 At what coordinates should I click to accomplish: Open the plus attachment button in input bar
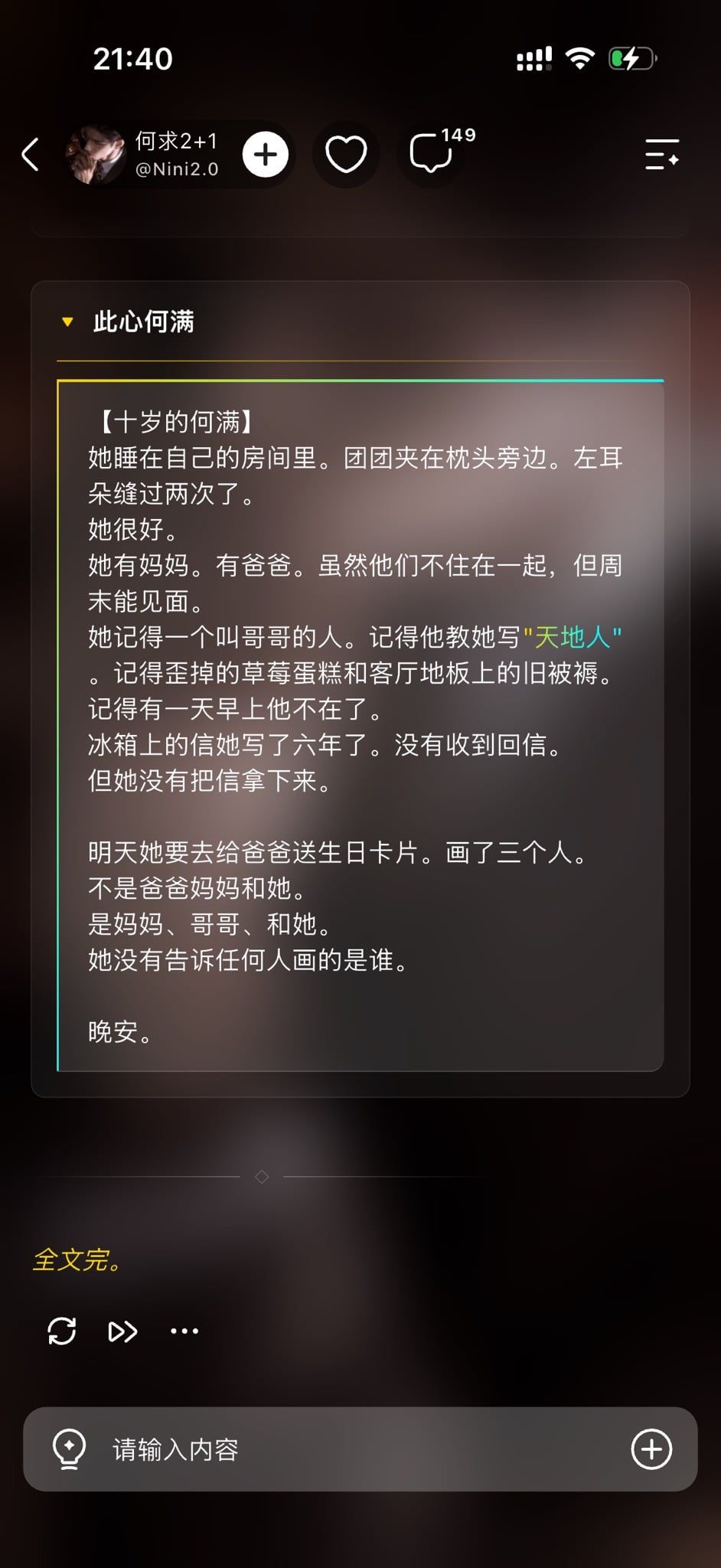coord(651,1449)
